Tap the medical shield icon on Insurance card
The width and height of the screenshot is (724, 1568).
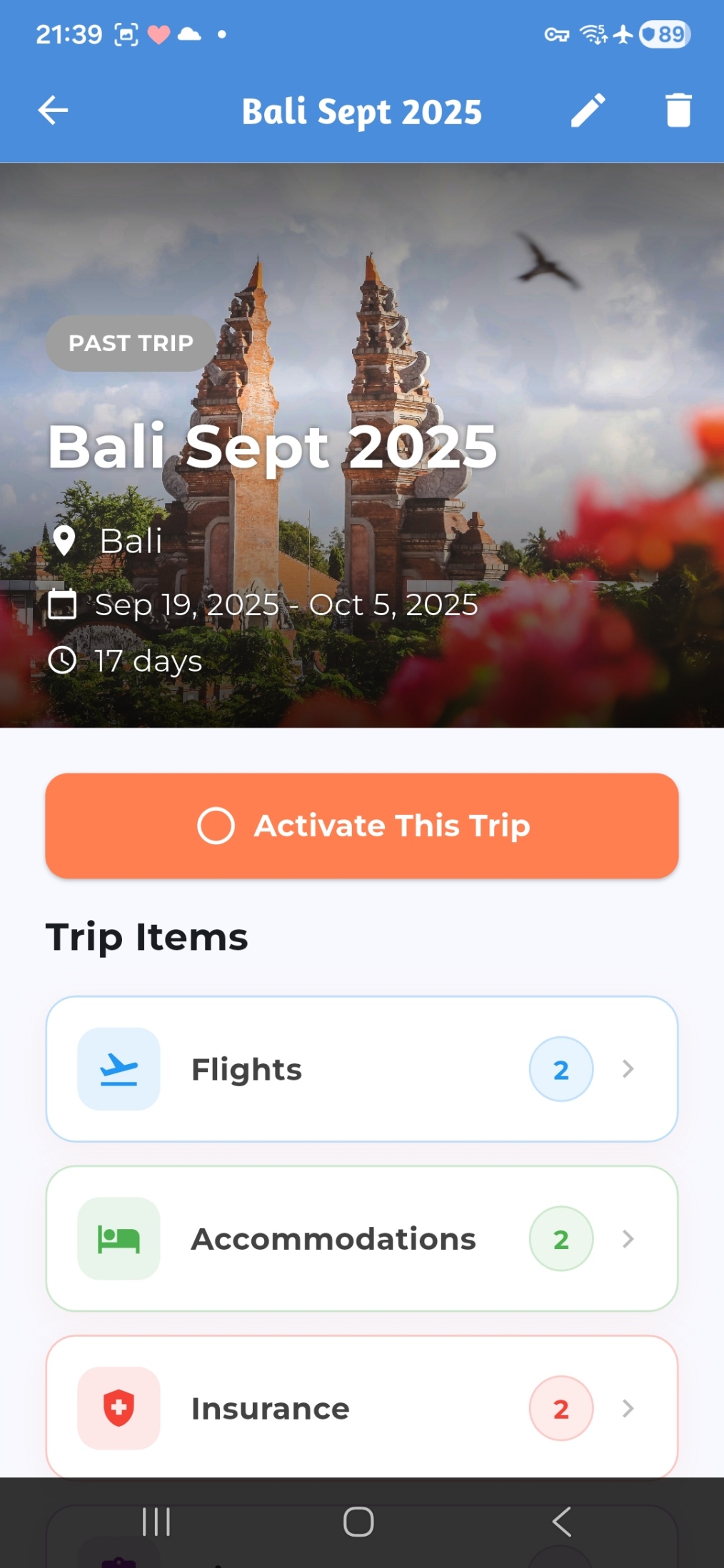(119, 1408)
